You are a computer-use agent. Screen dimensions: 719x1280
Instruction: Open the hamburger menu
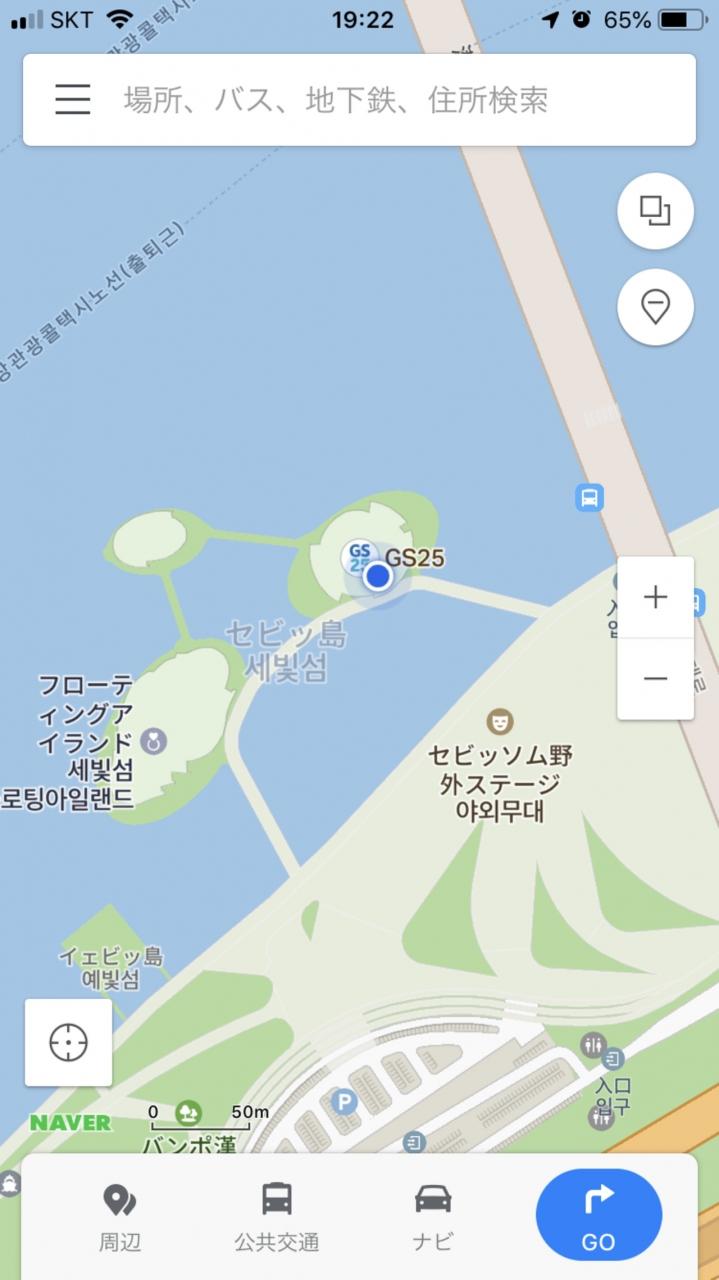tap(73, 100)
